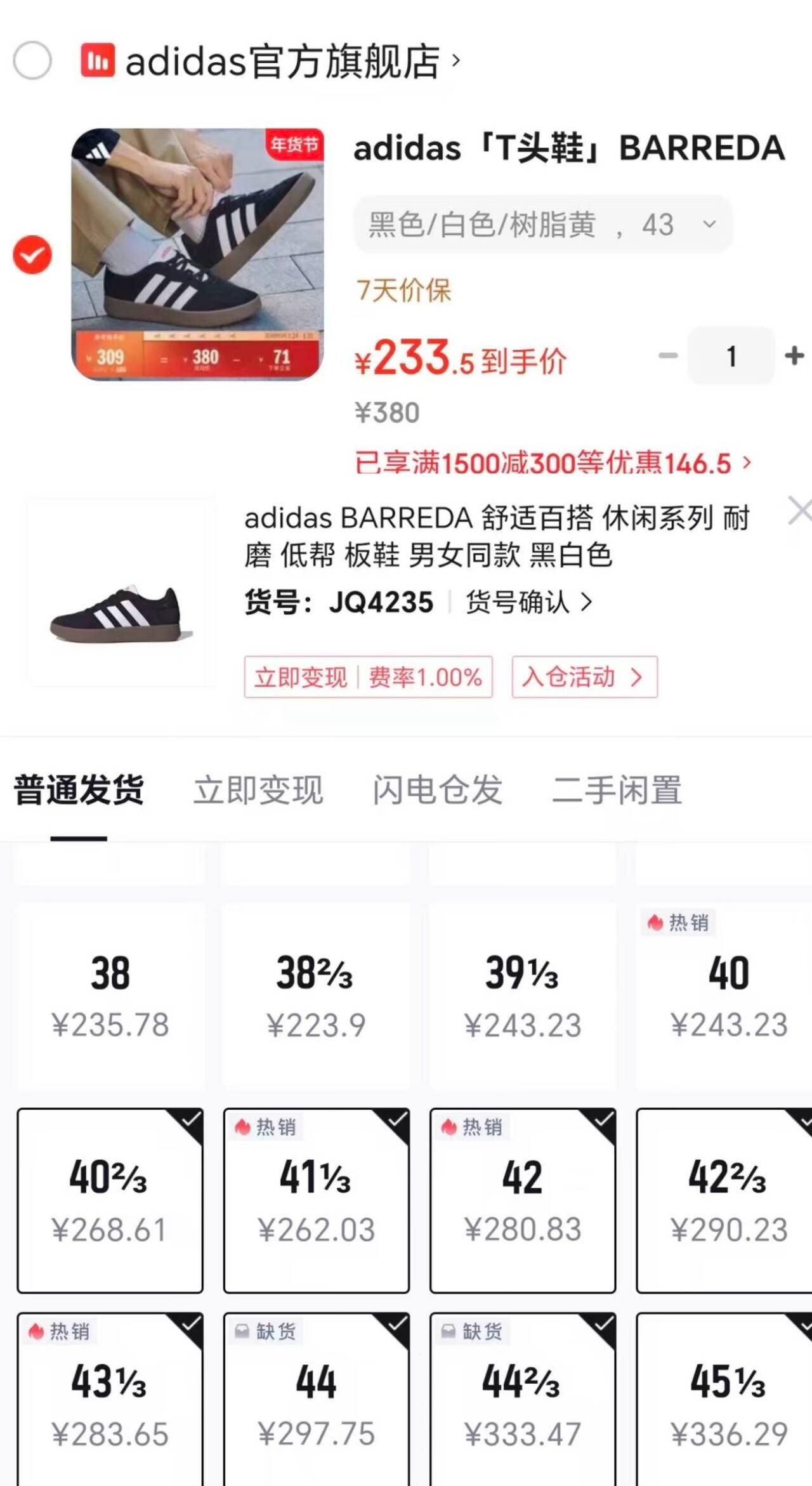The width and height of the screenshot is (812, 1486).
Task: Close the adidas BARREDA product panel
Action: tap(799, 511)
